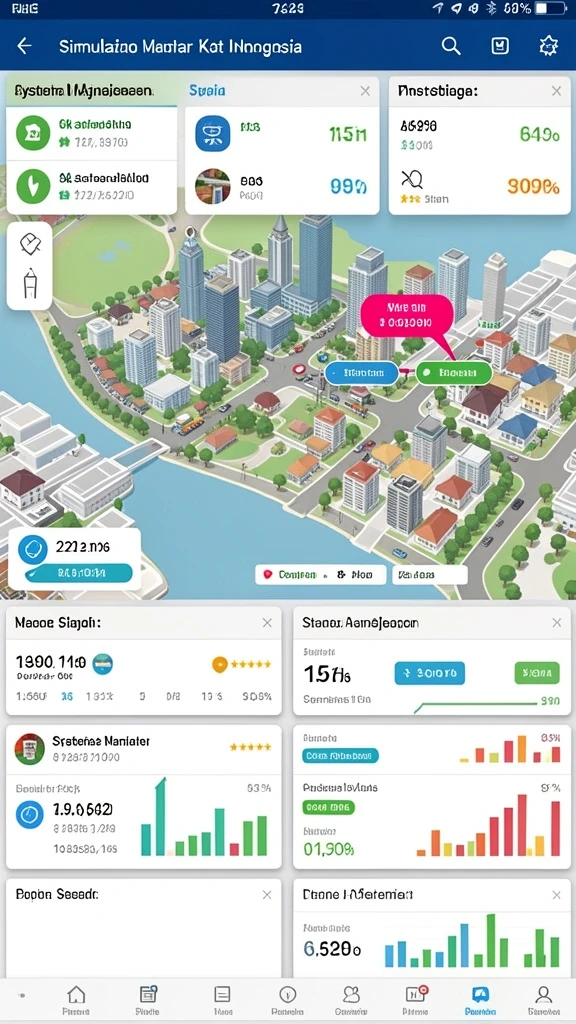This screenshot has width=576, height=1024.
Task: Close the middle top card showing 115
Action: [365, 91]
